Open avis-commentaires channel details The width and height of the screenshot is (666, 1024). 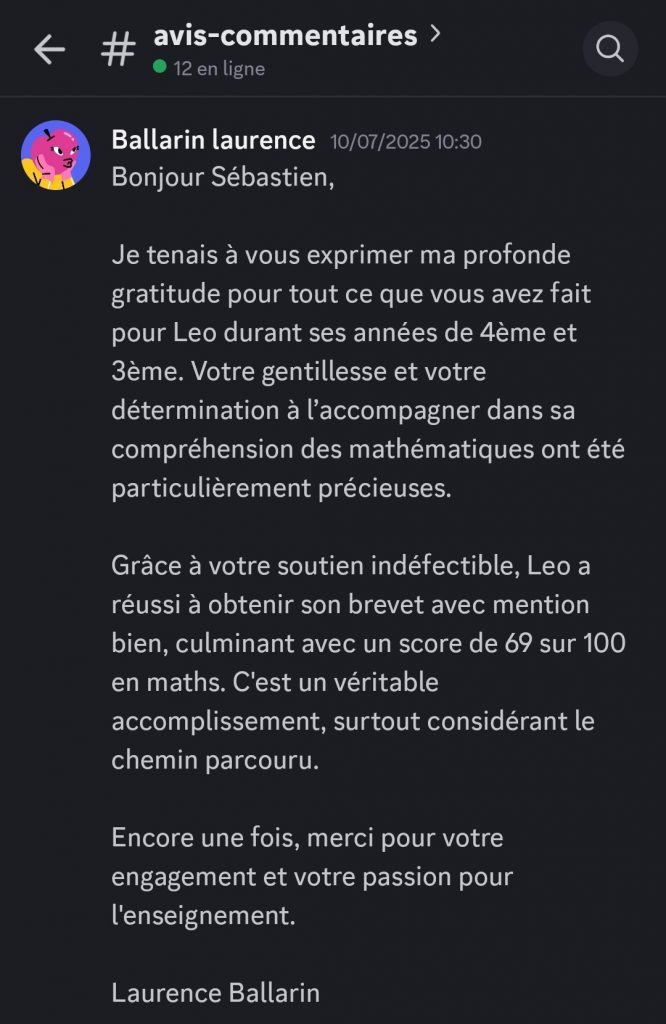296,37
